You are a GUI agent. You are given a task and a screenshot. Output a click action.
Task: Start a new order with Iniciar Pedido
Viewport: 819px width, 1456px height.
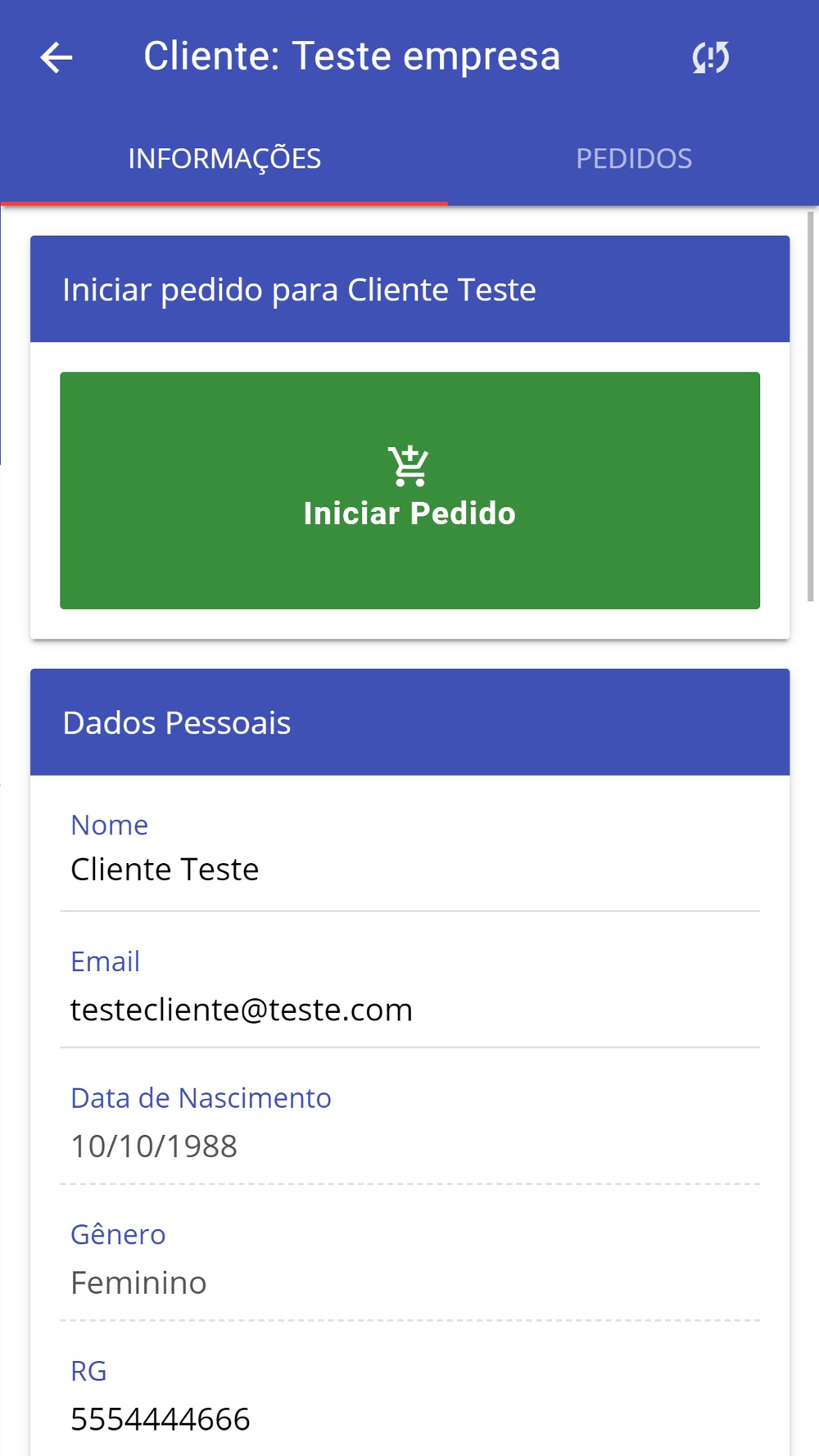[x=409, y=490]
